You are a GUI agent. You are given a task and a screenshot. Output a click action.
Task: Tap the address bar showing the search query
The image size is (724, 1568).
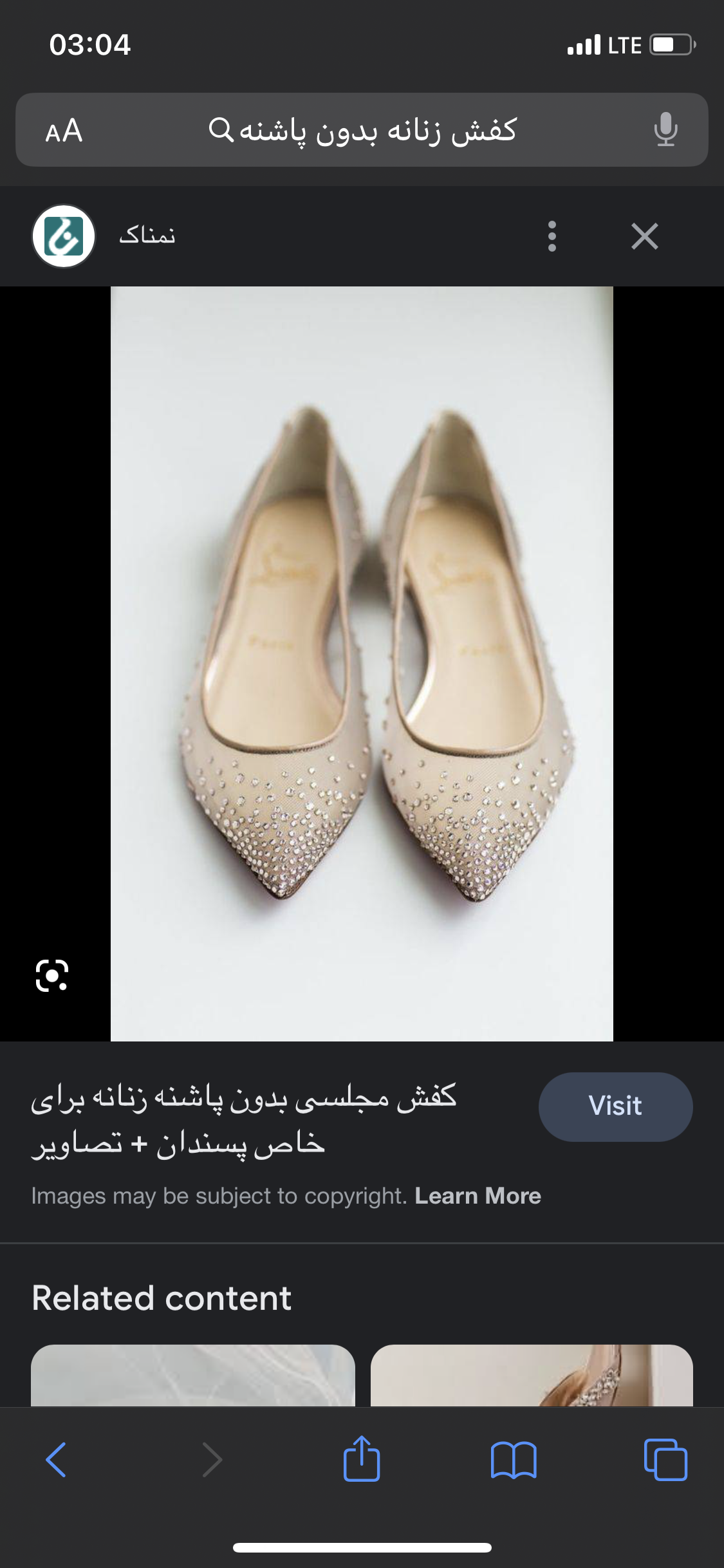click(x=362, y=131)
